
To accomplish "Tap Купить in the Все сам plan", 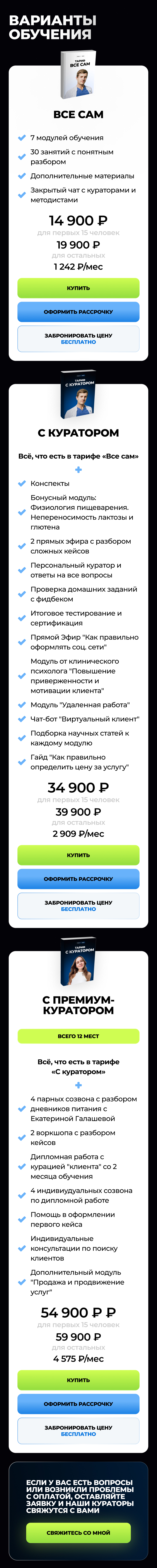I will (x=78, y=288).
